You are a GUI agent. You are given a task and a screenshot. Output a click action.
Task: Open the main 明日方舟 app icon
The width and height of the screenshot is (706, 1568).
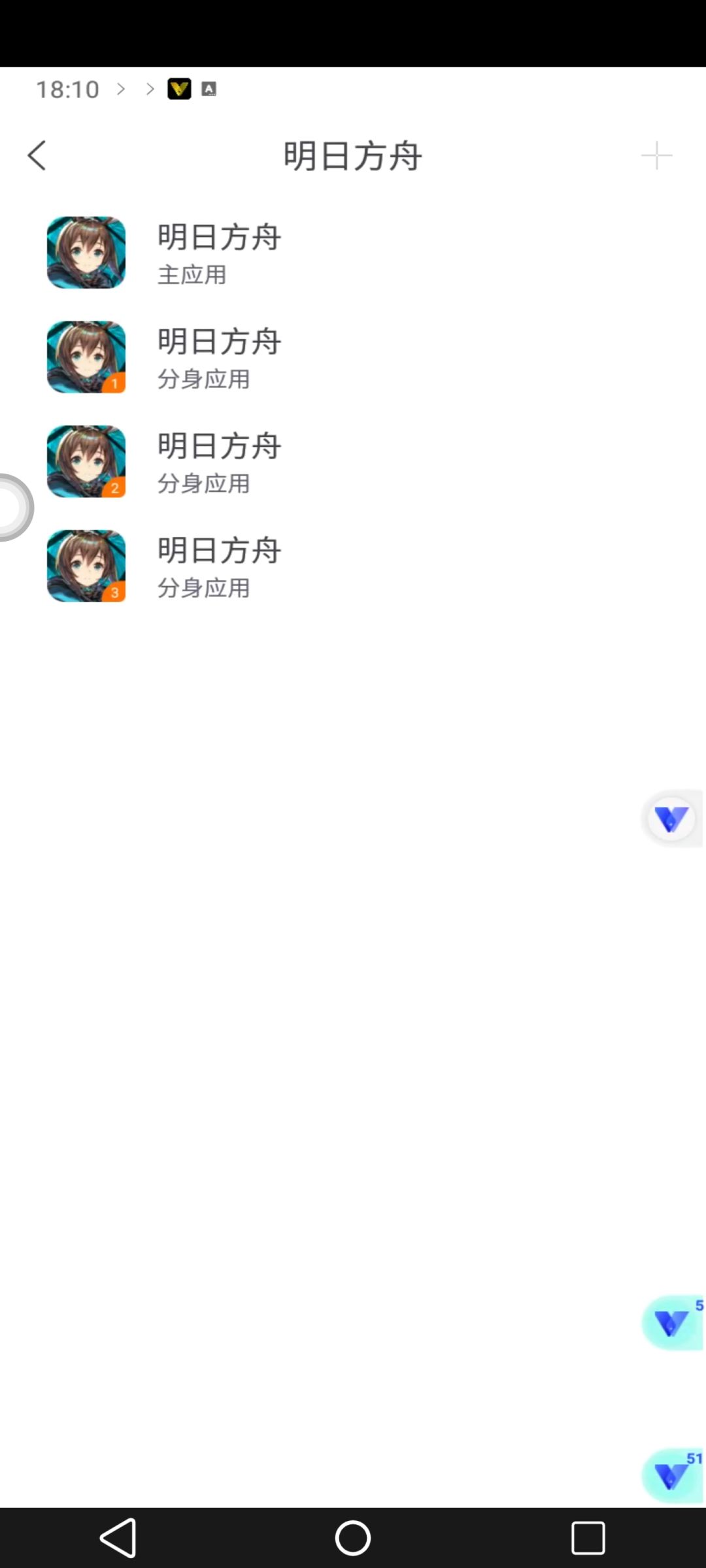pyautogui.click(x=86, y=253)
